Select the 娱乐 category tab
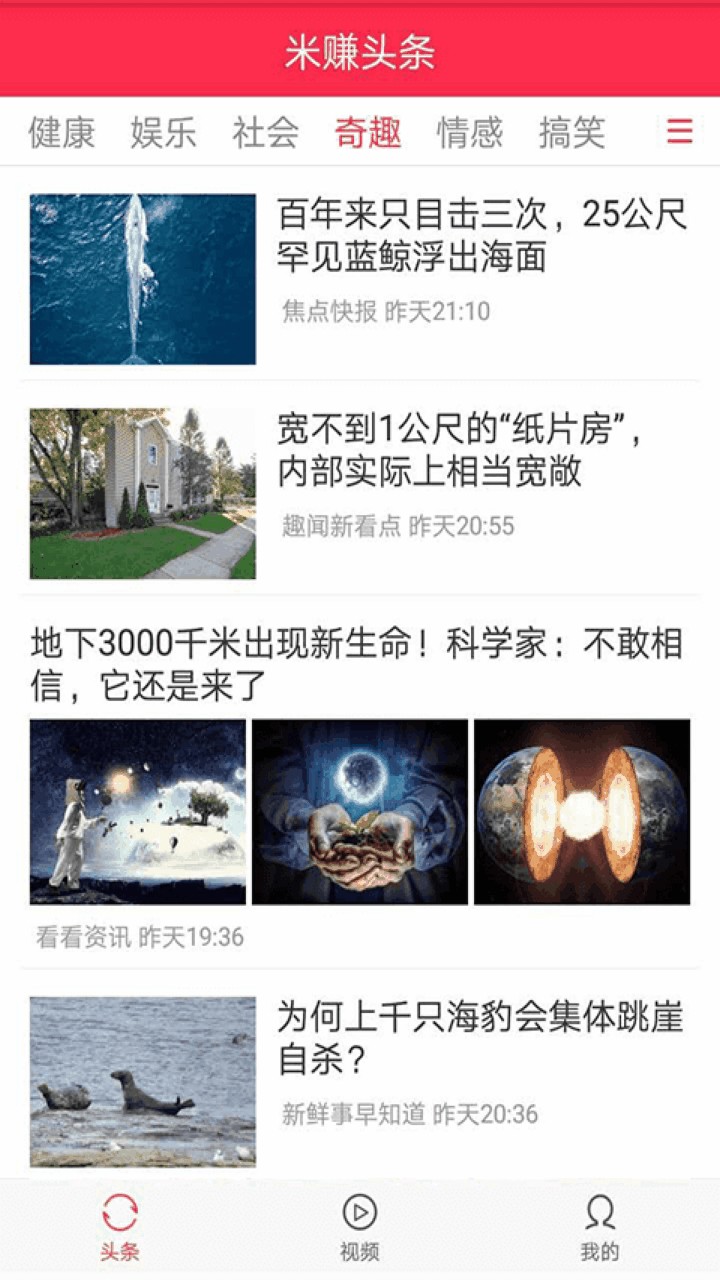The height and width of the screenshot is (1280, 720). click(163, 132)
